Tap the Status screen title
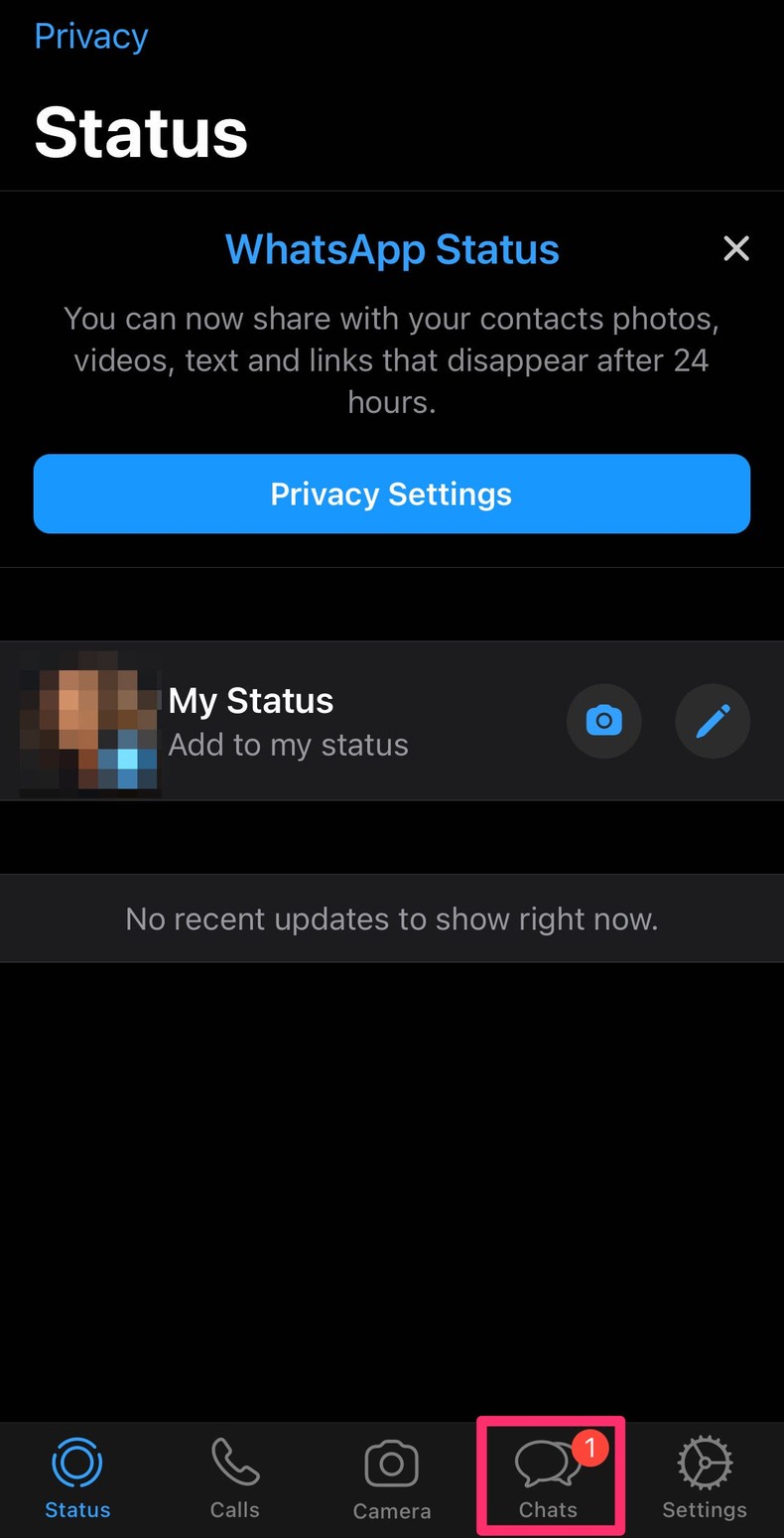Screen dimensions: 784x1538 tap(141, 133)
